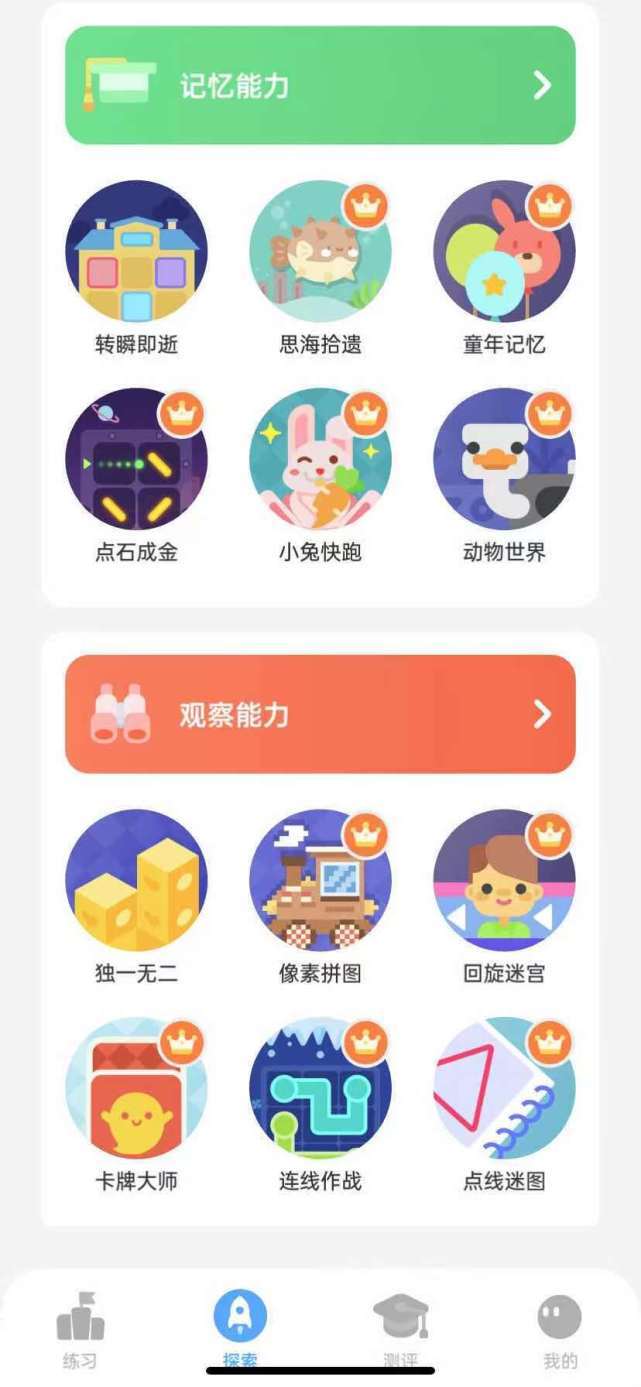Open the 动物世界 game
The image size is (641, 1387).
[x=504, y=459]
